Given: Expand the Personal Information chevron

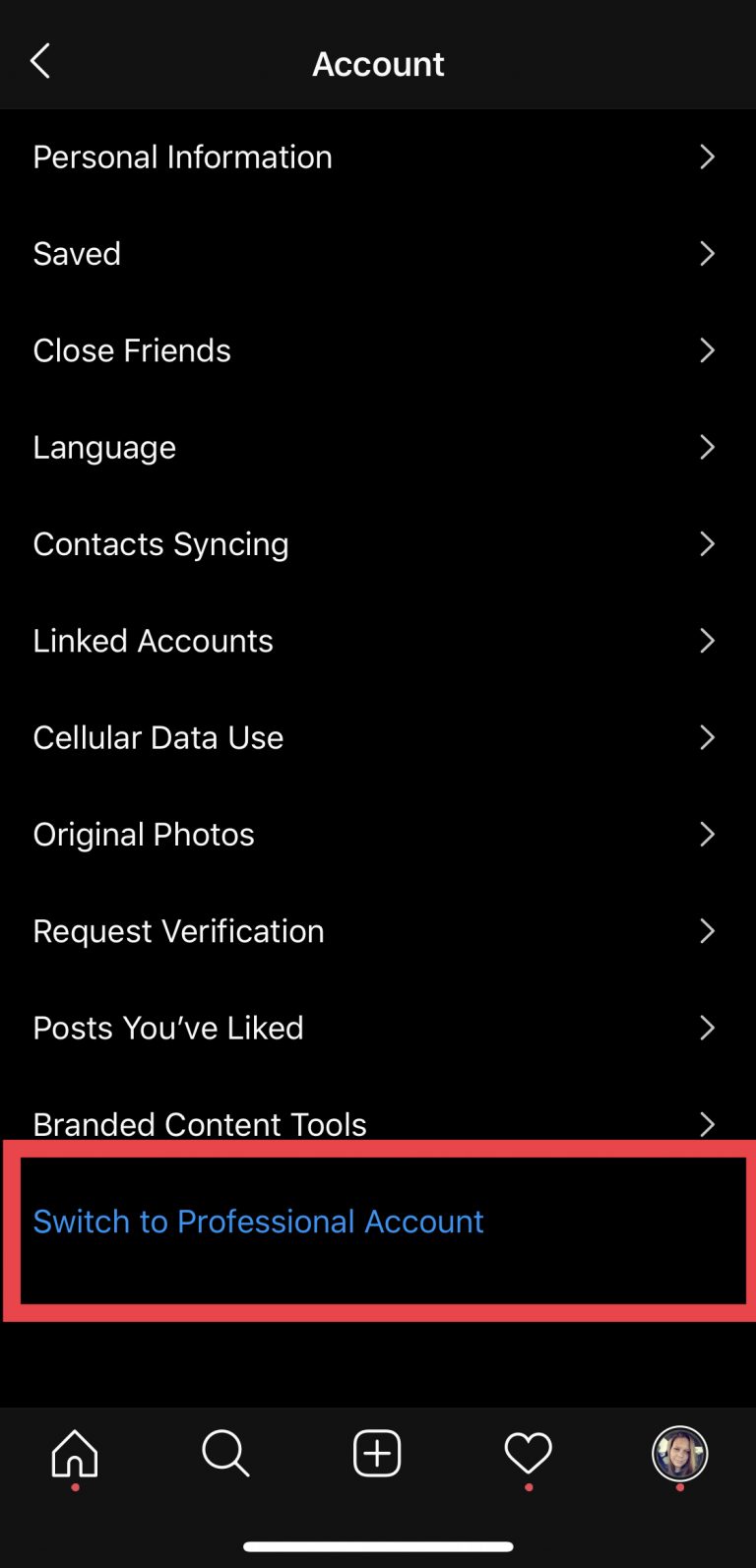Looking at the screenshot, I should 708,157.
